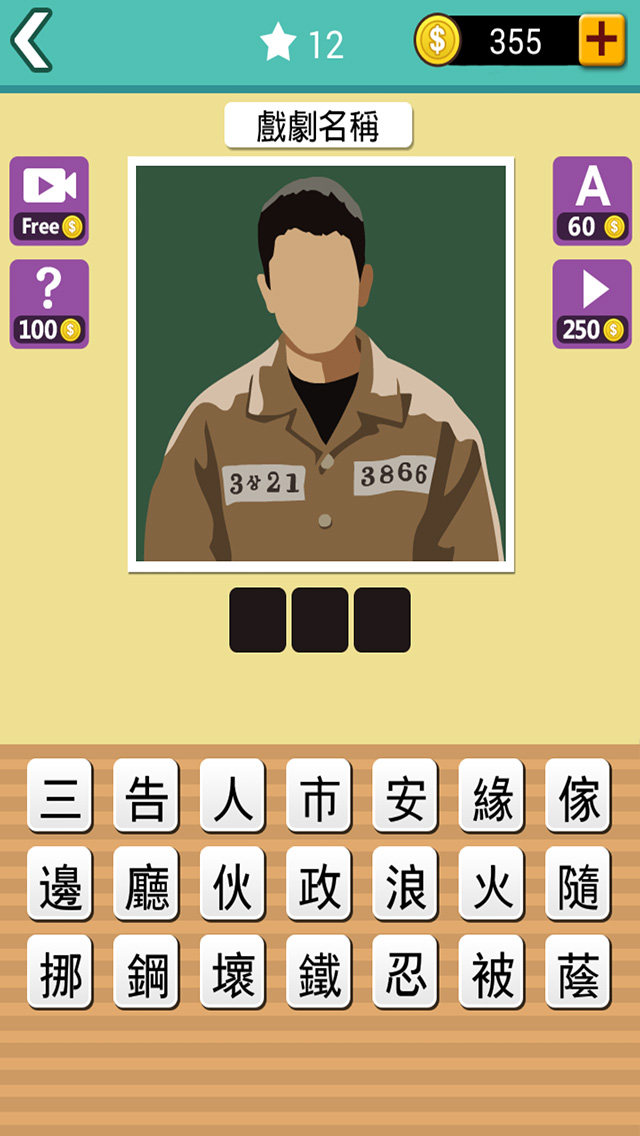Select the letter tile 三
Image resolution: width=640 pixels, height=1136 pixels.
[x=60, y=796]
